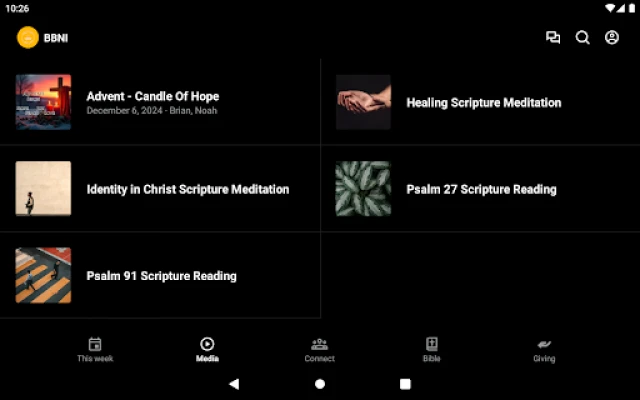
Task: Open the user profile icon
Action: [612, 38]
